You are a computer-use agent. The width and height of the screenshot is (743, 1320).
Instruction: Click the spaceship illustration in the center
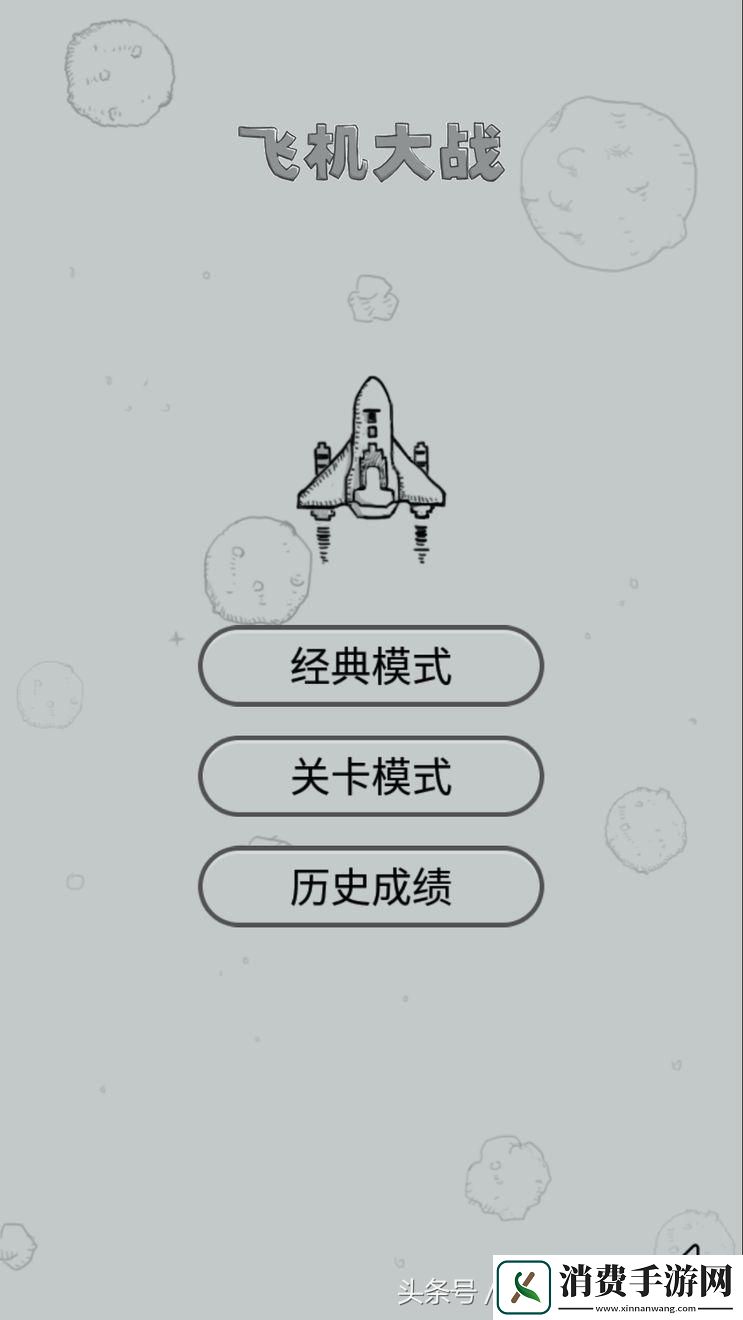(x=371, y=460)
